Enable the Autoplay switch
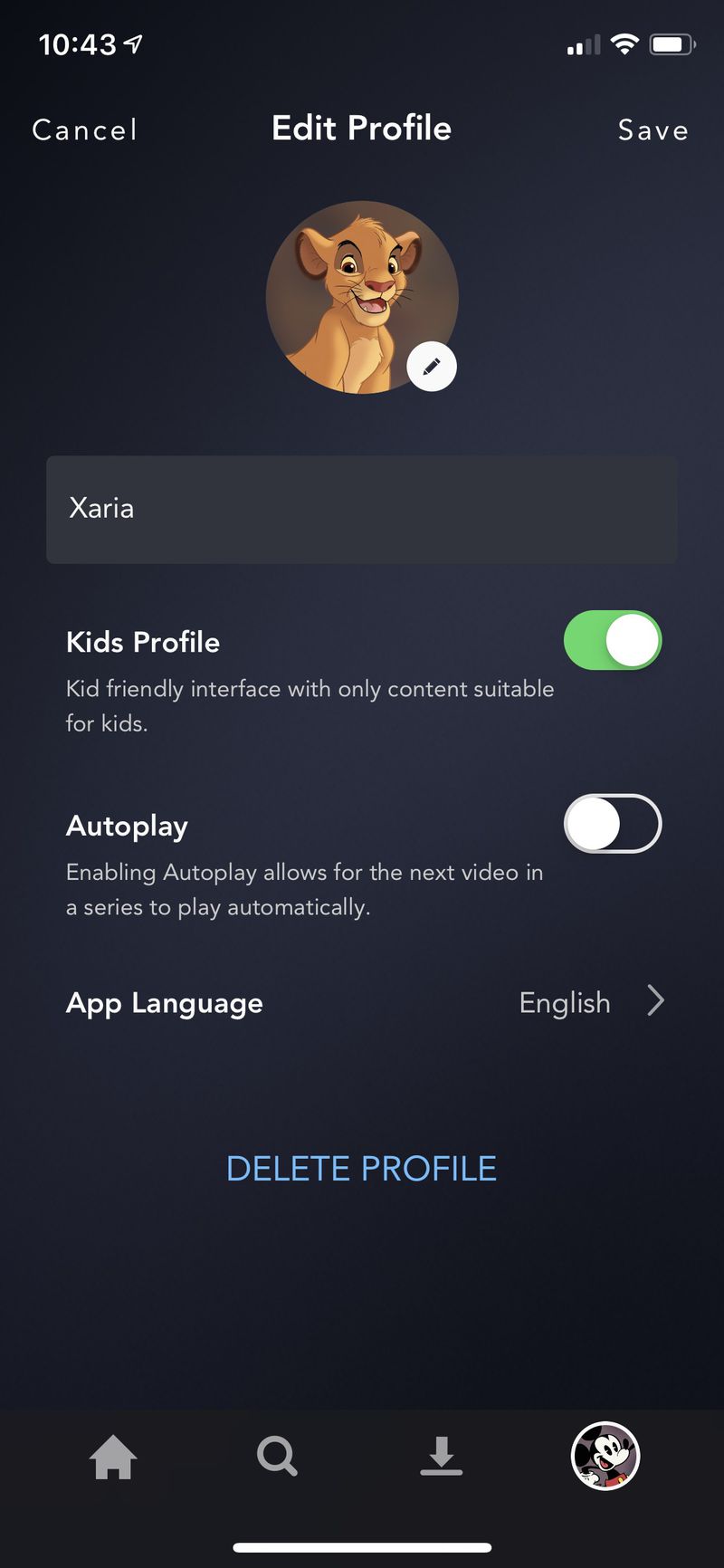 tap(613, 824)
